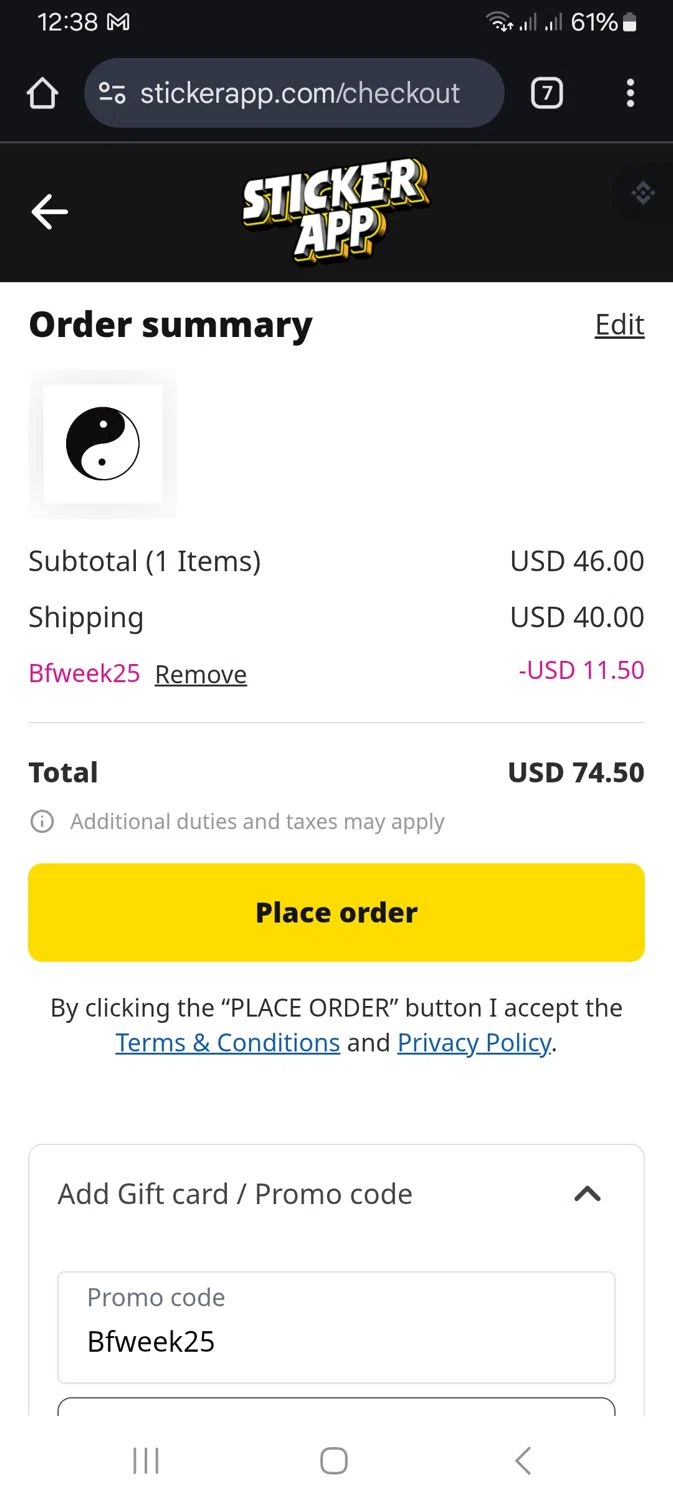
Task: View the yin yang sticker item
Action: click(103, 444)
